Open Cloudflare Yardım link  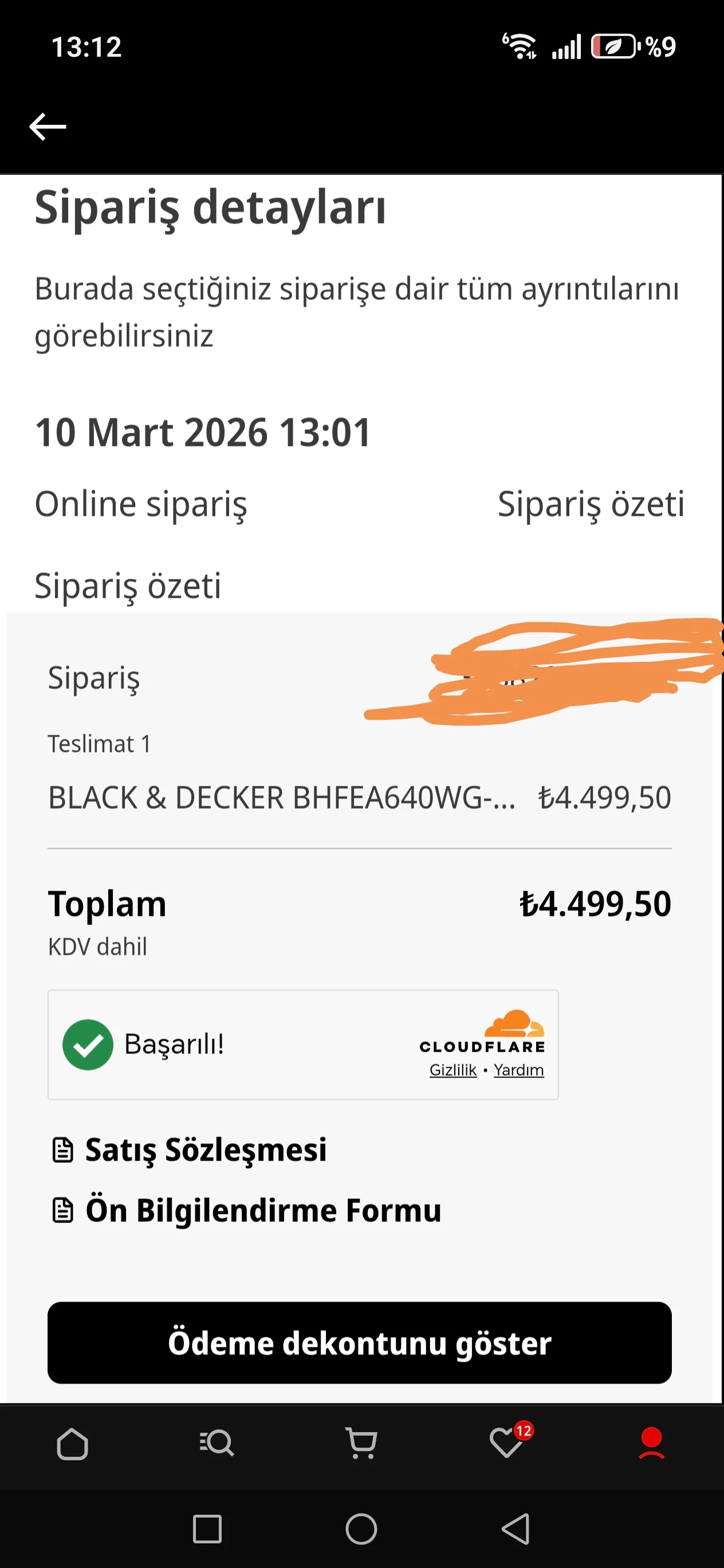[518, 1070]
